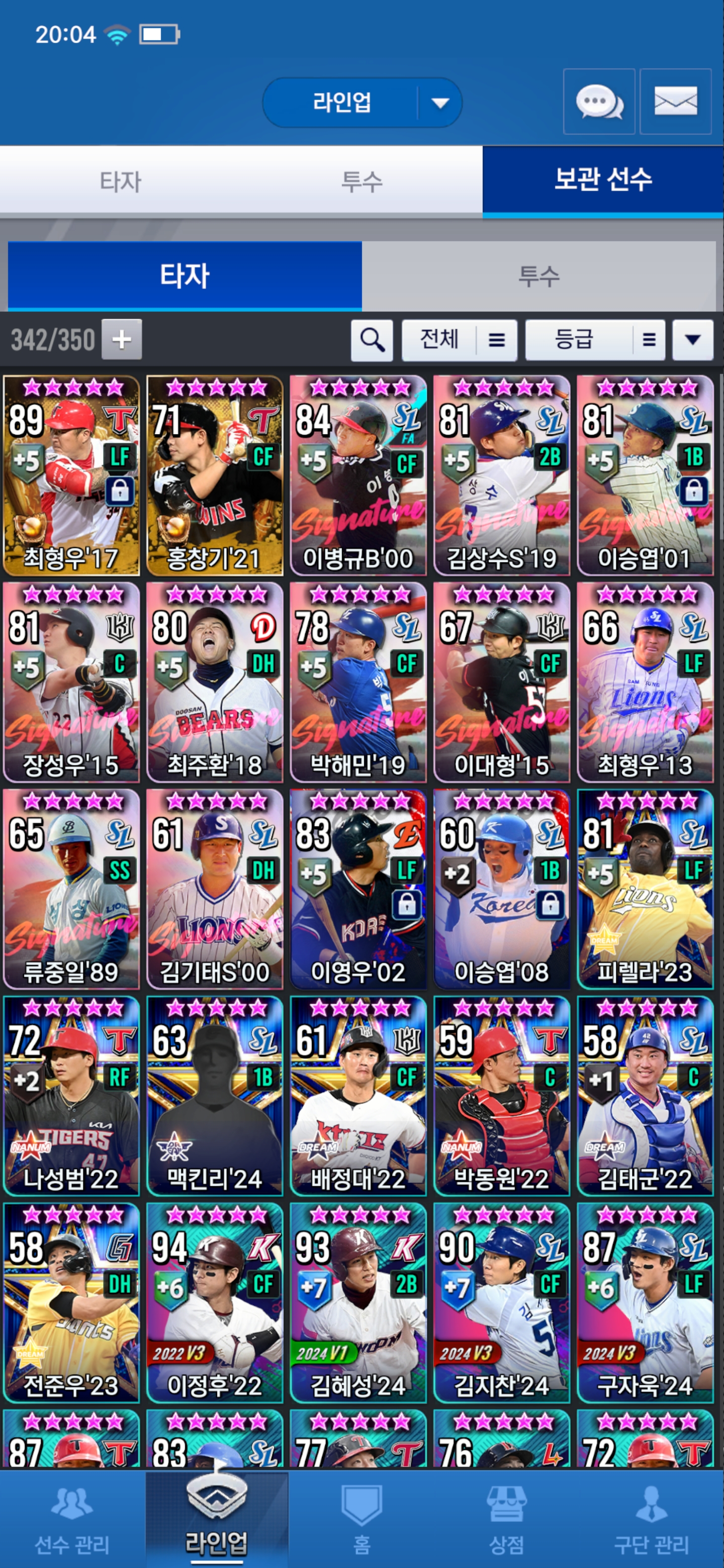Open the 최주환'18 player card
The width and height of the screenshot is (724, 1568).
(x=214, y=682)
